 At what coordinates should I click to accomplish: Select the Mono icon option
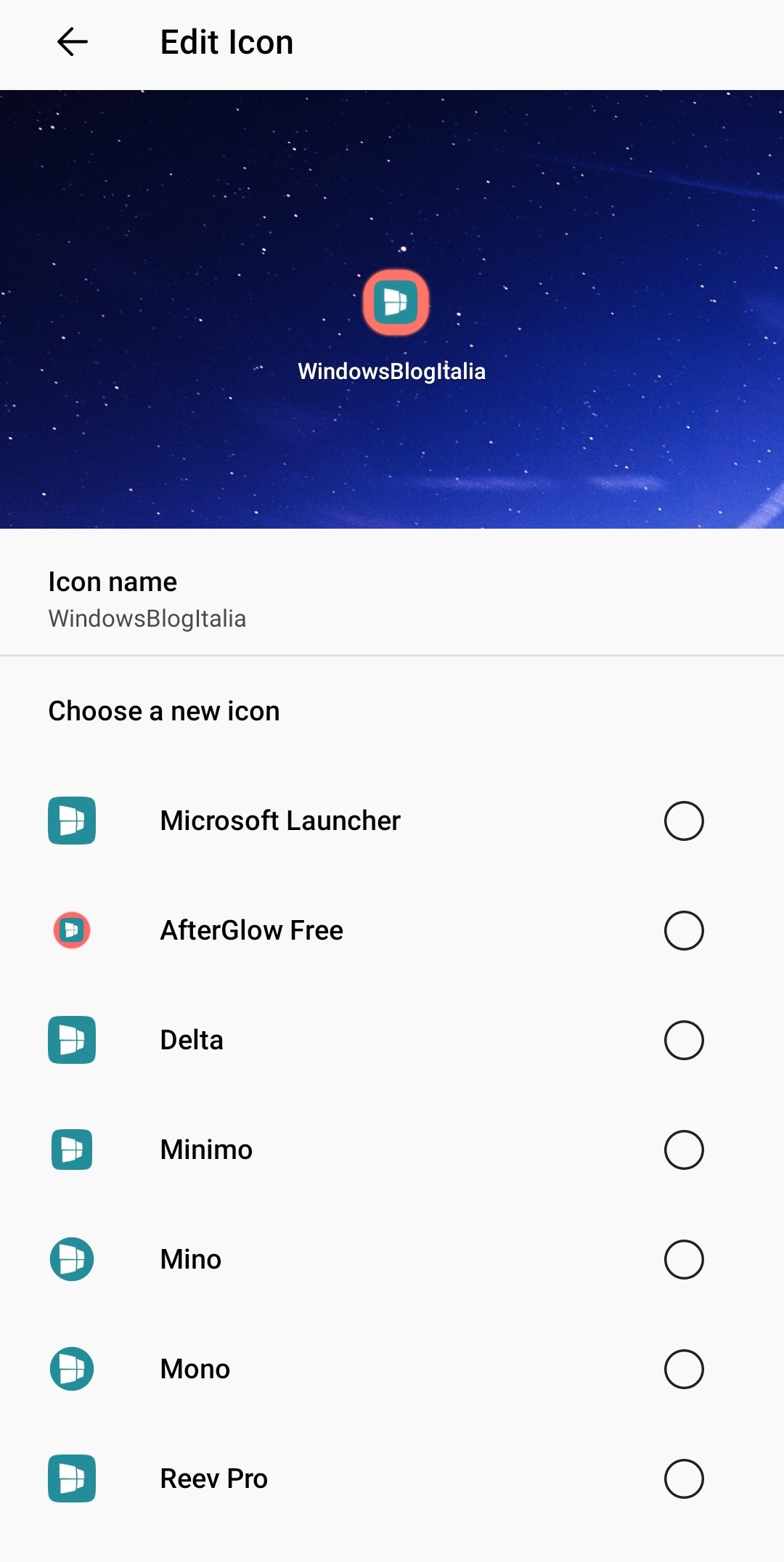pos(392,1369)
